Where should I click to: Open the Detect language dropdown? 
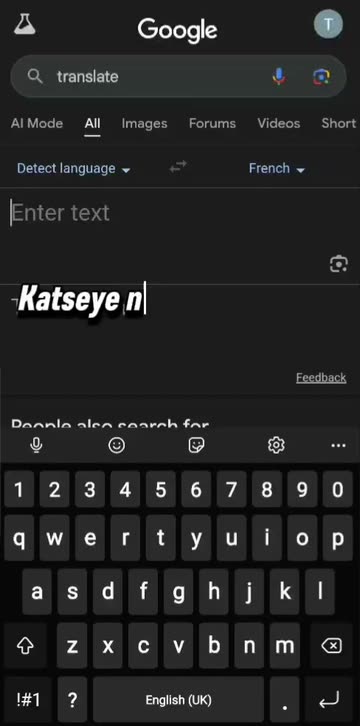[x=74, y=169]
